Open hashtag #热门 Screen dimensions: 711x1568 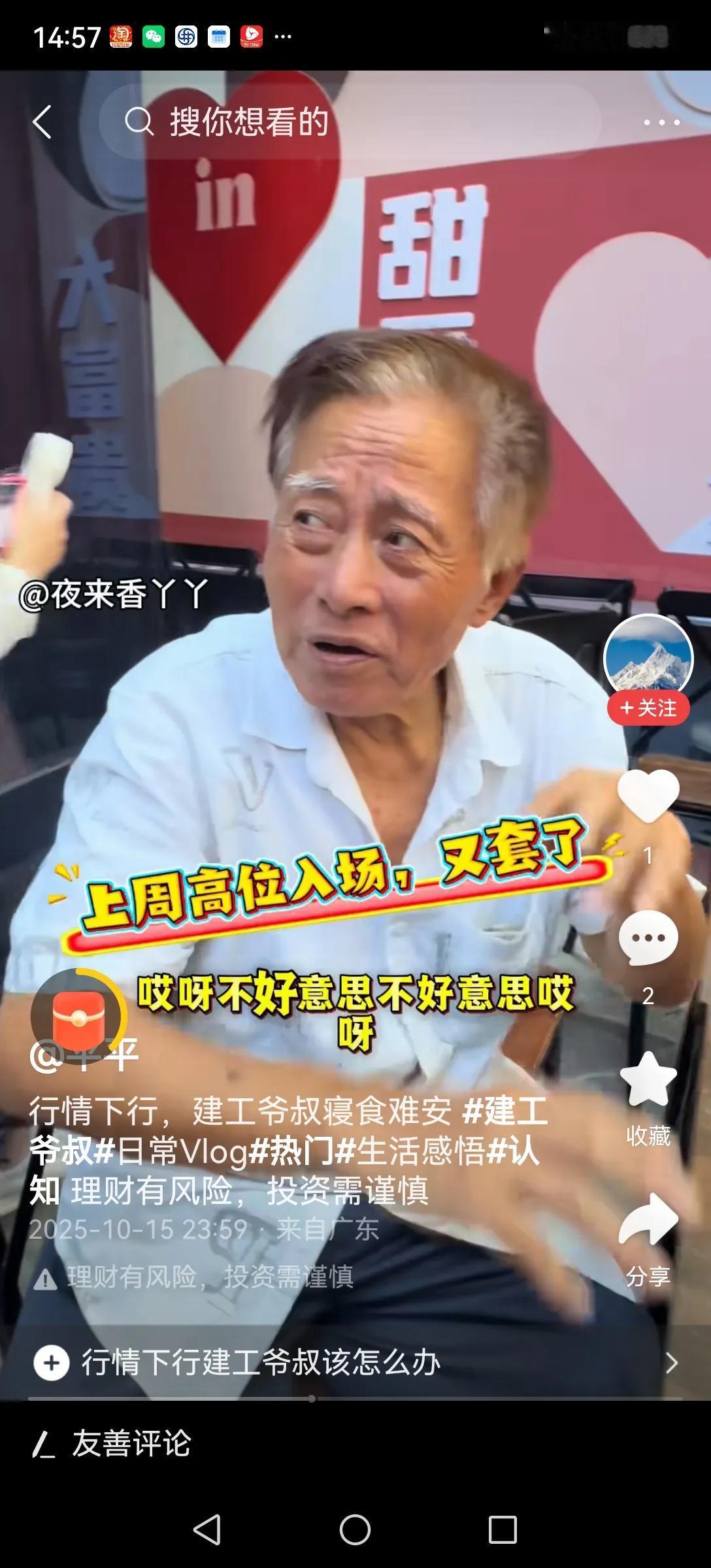click(x=291, y=1152)
